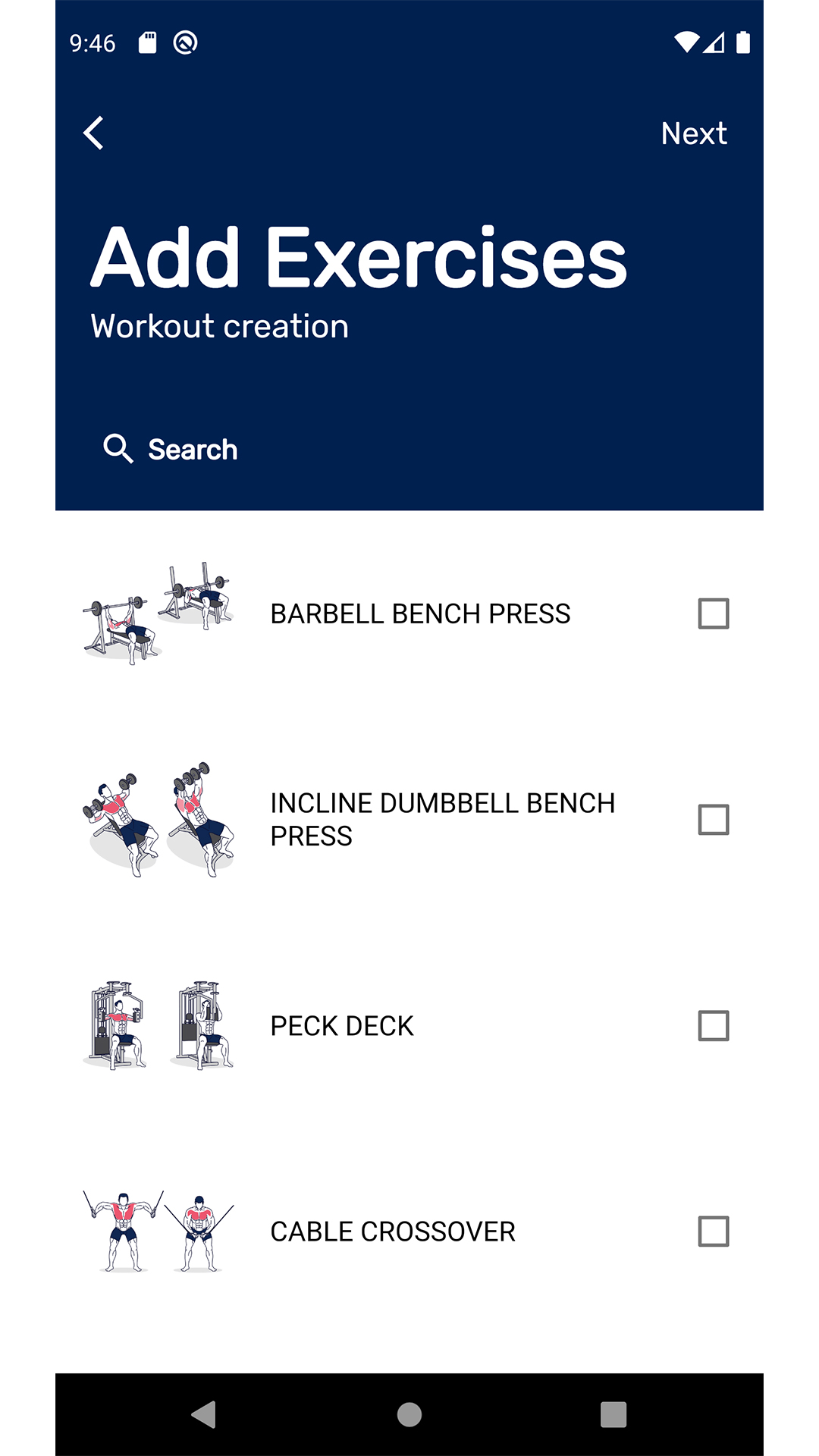Go back using the header arrow

(x=93, y=133)
